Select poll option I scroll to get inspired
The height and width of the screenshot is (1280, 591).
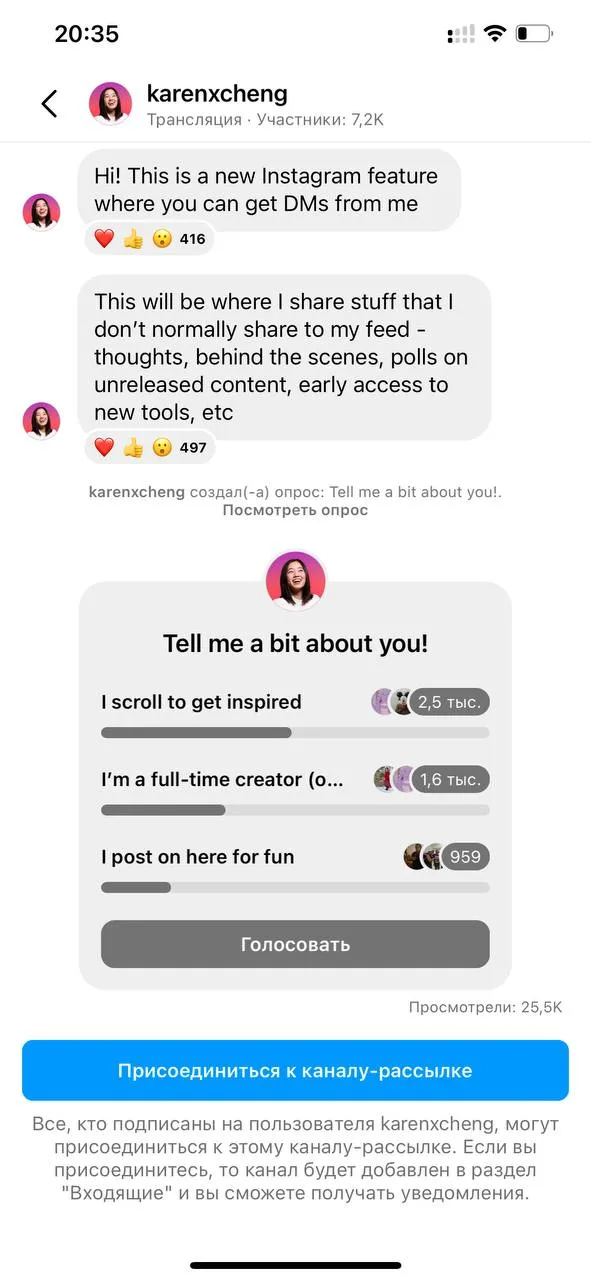[295, 713]
